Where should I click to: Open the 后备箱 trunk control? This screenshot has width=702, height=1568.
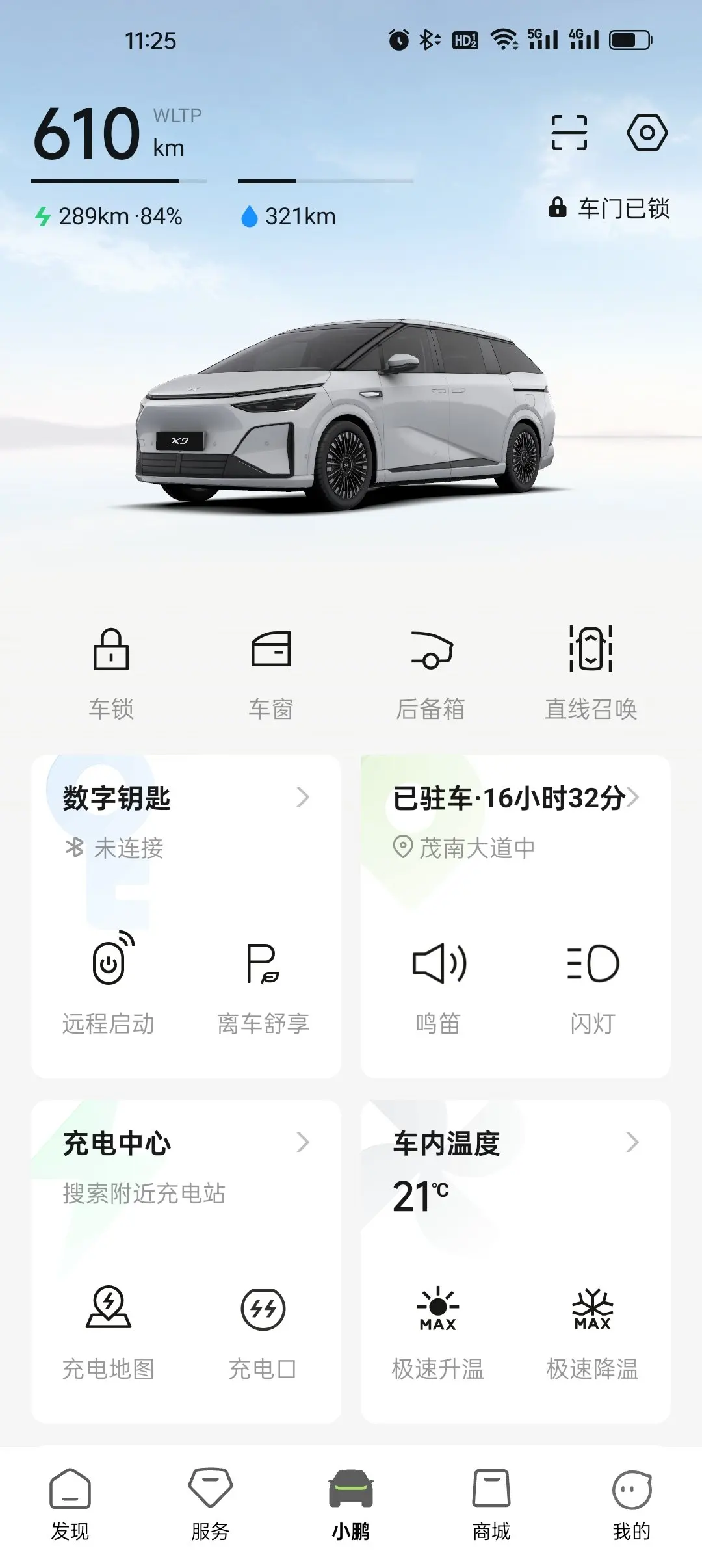(x=431, y=672)
